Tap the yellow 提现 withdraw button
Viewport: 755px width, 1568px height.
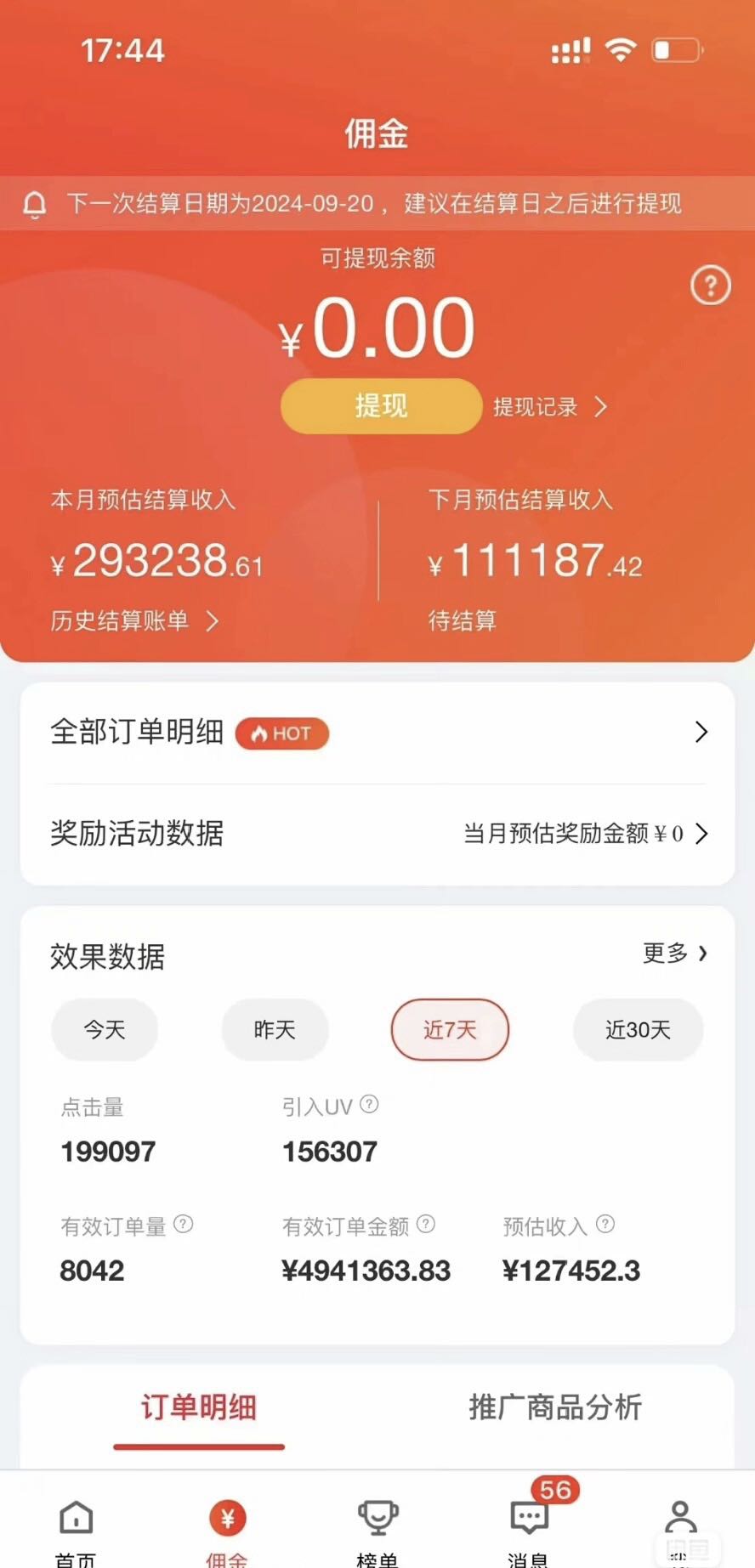tap(380, 405)
